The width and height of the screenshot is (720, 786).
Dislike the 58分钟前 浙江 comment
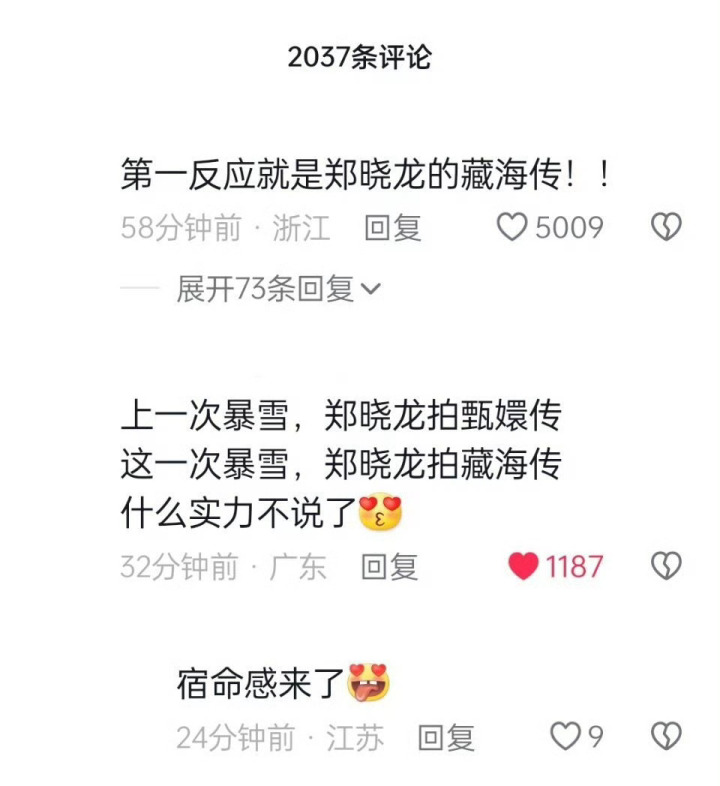[x=666, y=228]
